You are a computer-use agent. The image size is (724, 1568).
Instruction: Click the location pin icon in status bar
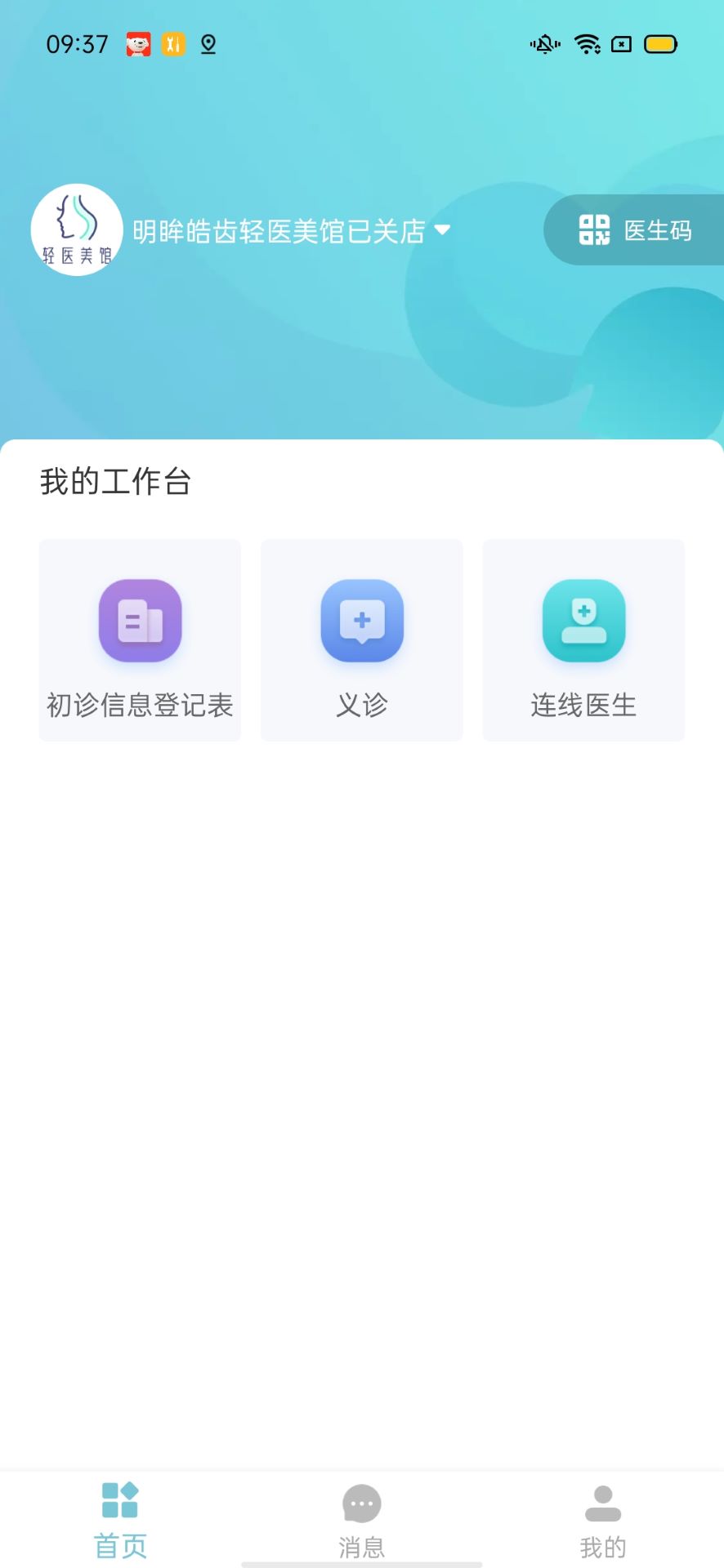pyautogui.click(x=208, y=44)
